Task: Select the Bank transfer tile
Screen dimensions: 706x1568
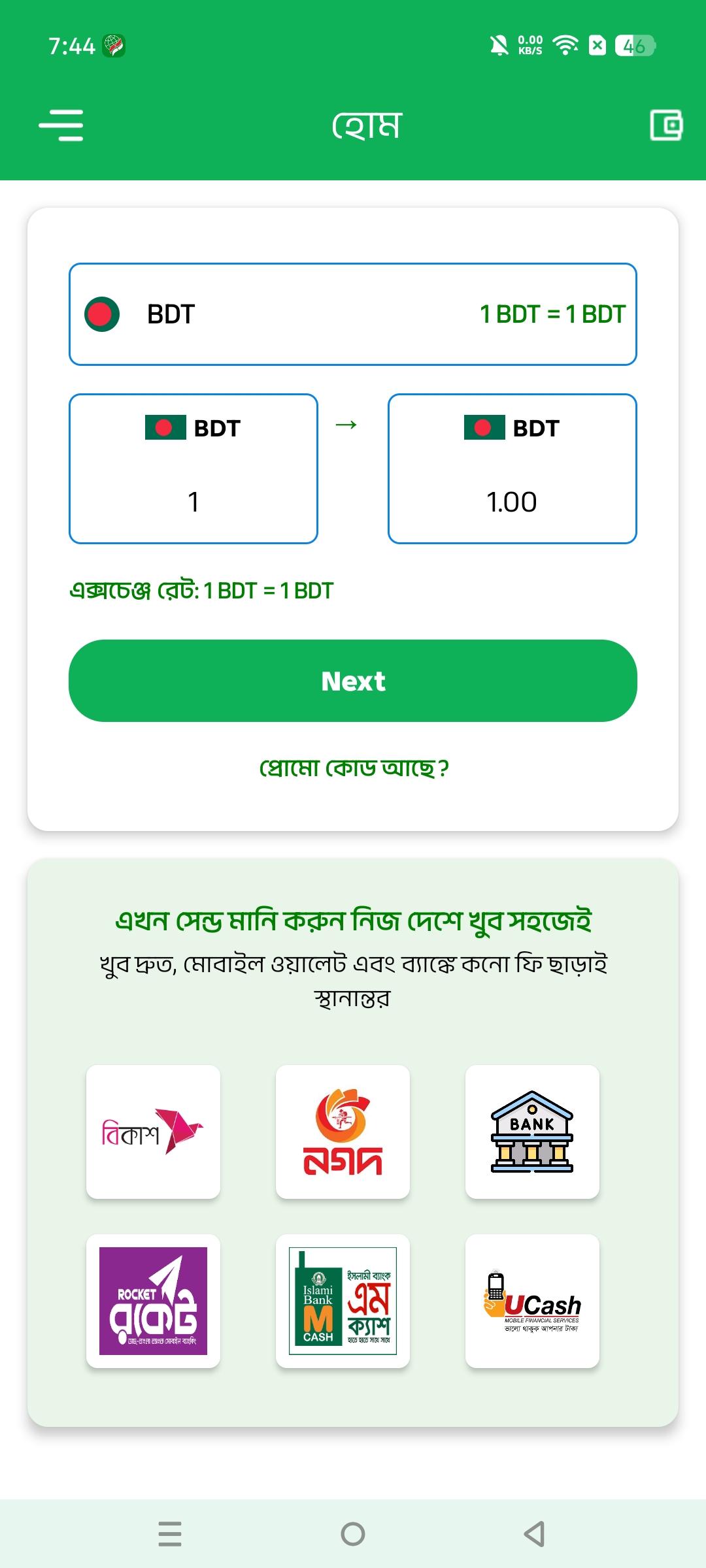Action: [532, 1132]
